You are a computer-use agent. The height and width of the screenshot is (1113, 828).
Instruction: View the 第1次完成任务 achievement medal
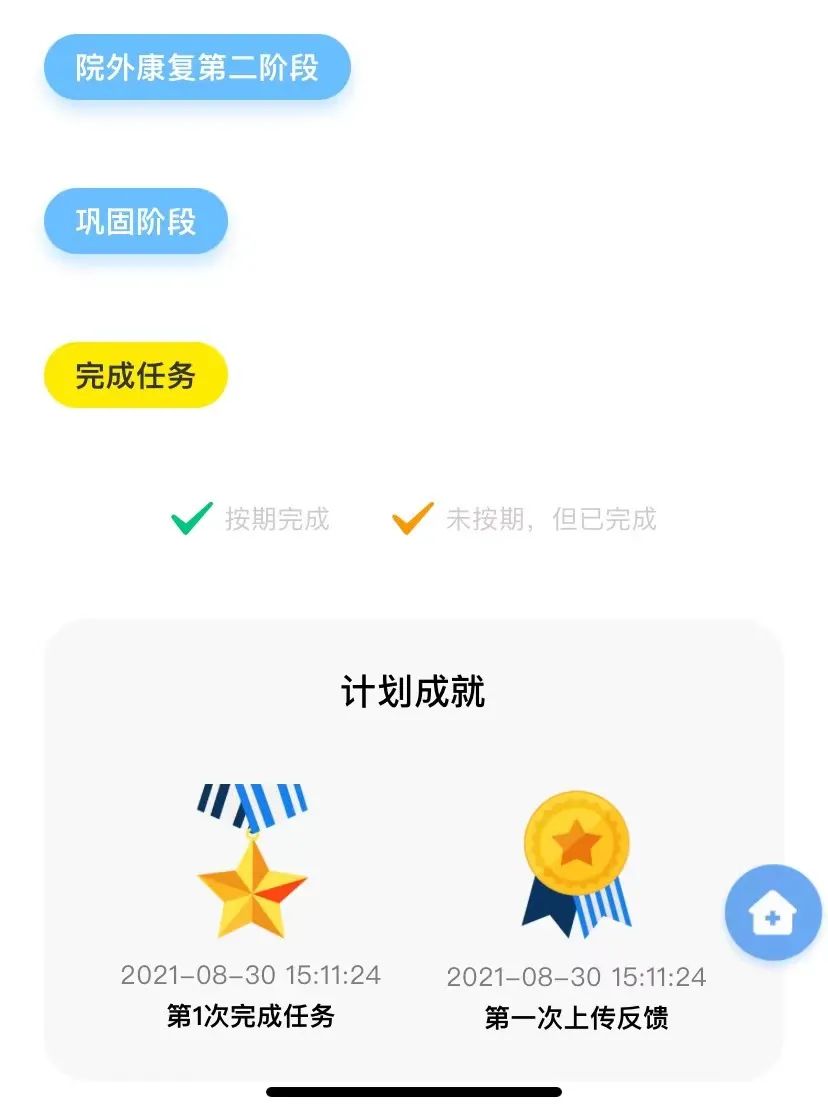(251, 860)
